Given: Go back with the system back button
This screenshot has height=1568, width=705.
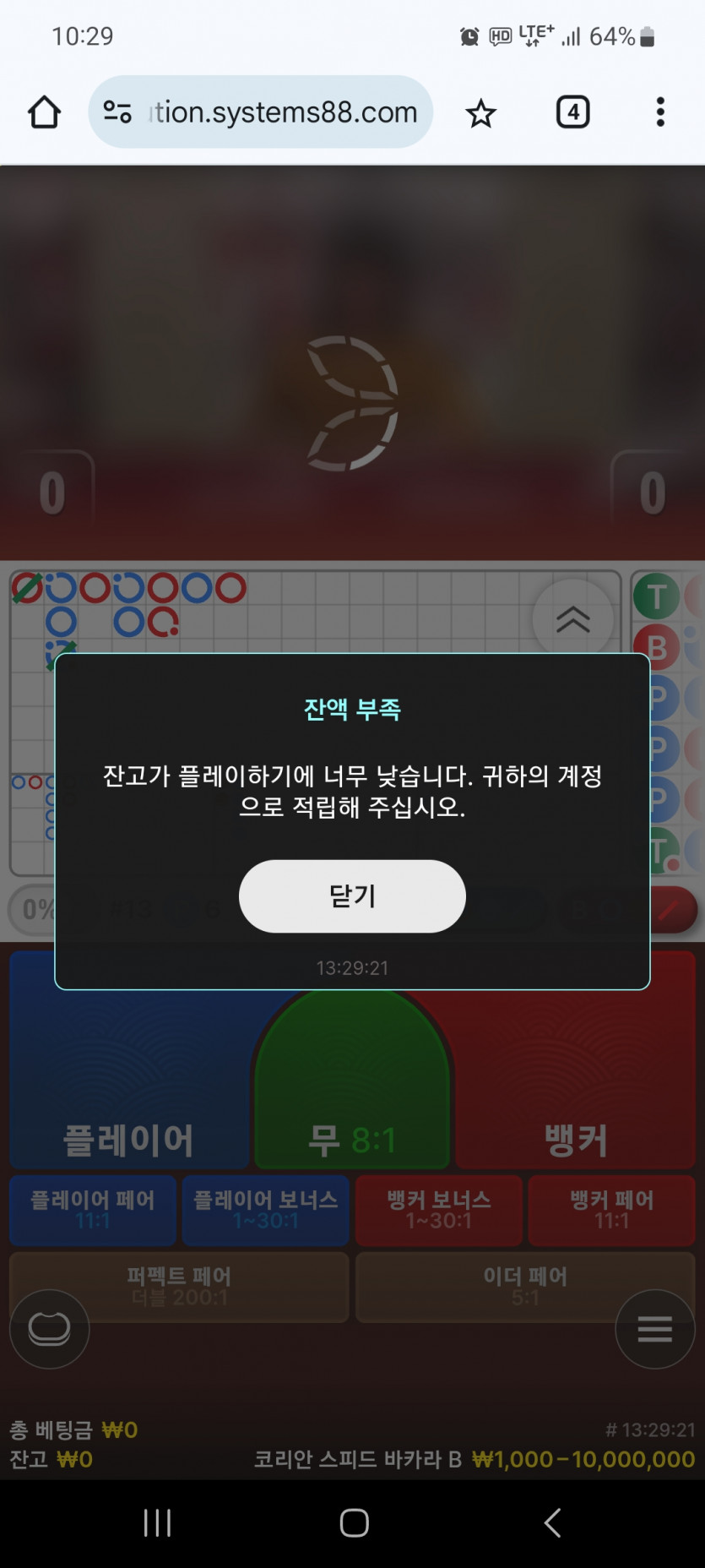Looking at the screenshot, I should point(552,1523).
